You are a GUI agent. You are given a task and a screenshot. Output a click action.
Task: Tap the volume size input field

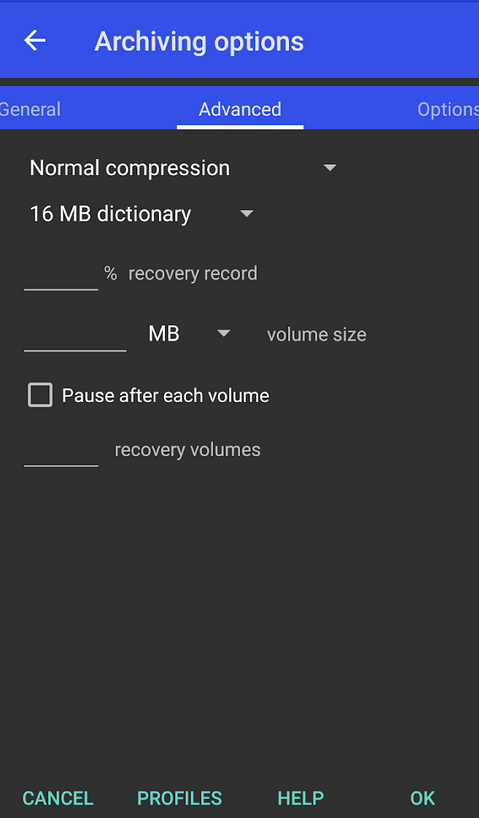(75, 335)
